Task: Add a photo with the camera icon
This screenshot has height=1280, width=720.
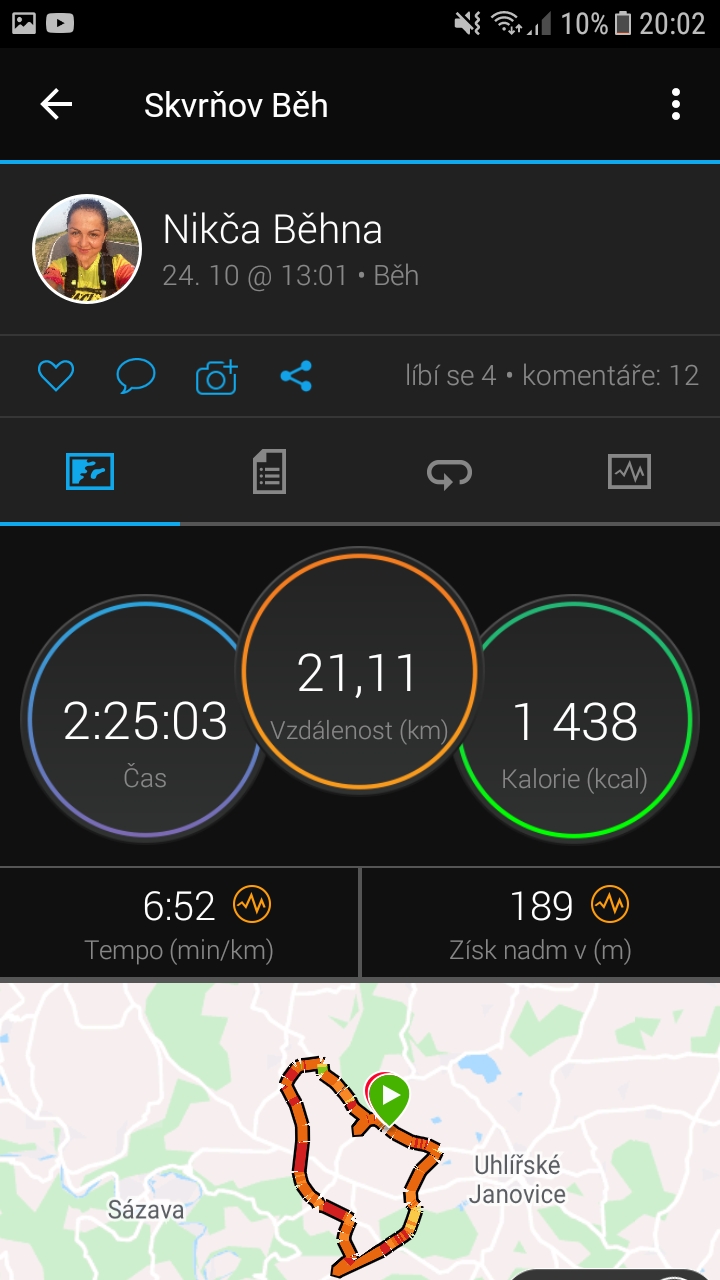Action: coord(217,376)
